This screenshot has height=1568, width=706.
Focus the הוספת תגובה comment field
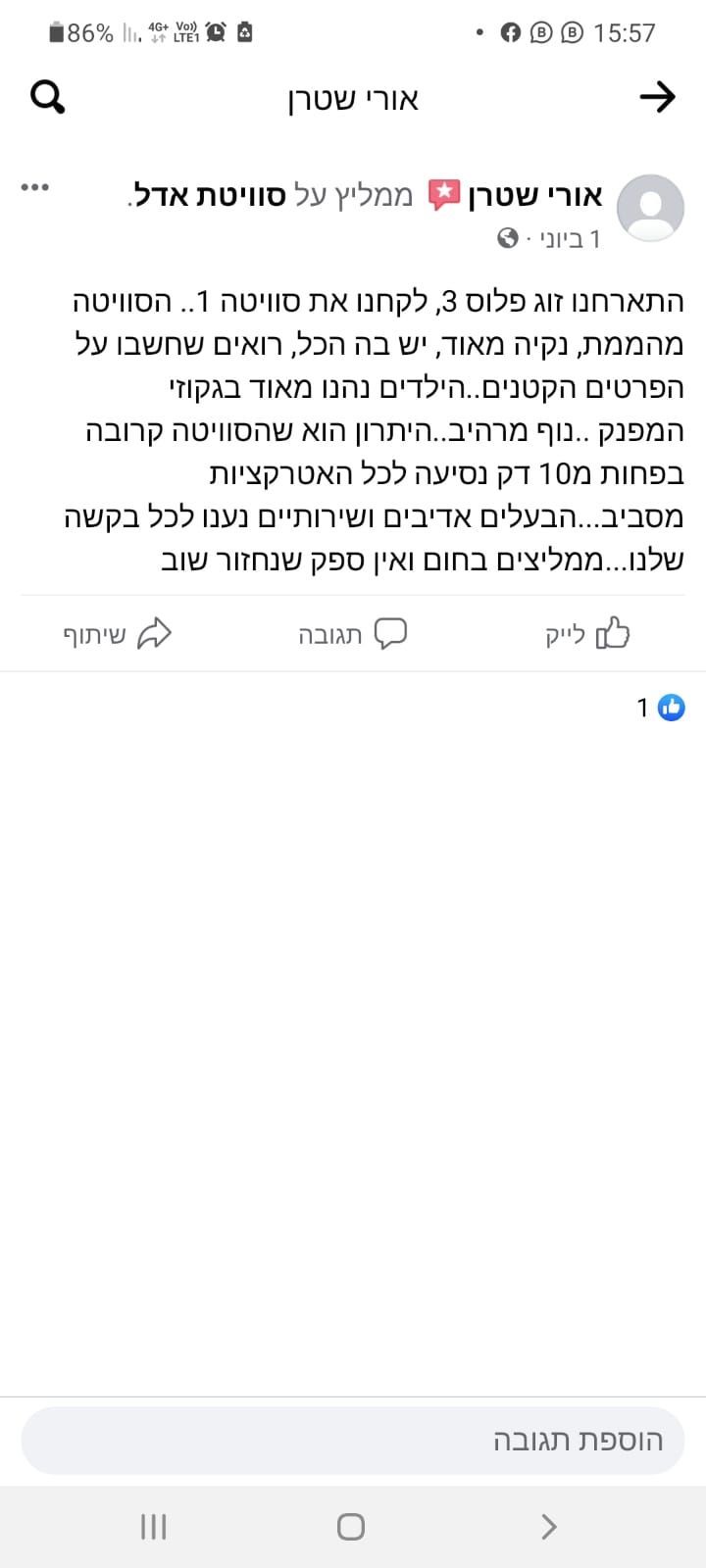point(353,1441)
